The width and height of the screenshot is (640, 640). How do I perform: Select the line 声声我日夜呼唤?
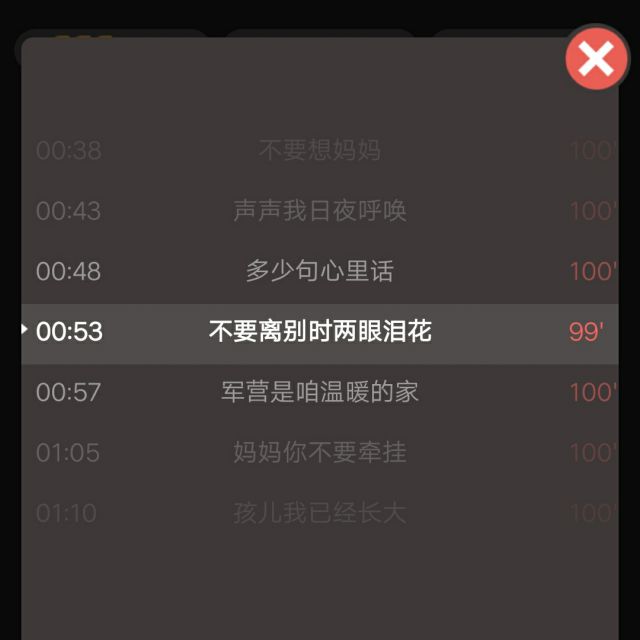click(x=320, y=211)
